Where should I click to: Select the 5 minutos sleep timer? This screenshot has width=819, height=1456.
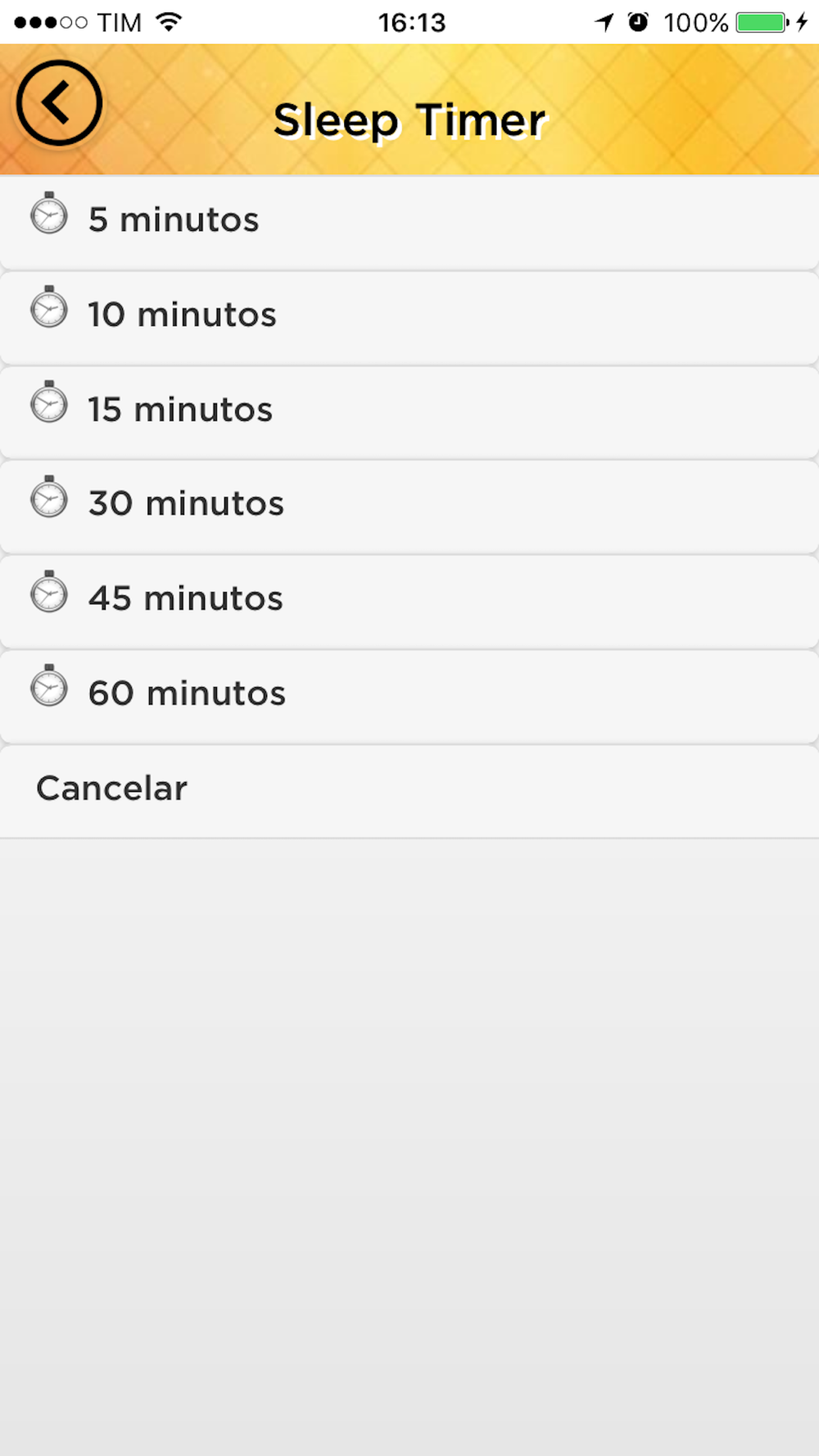pos(409,222)
